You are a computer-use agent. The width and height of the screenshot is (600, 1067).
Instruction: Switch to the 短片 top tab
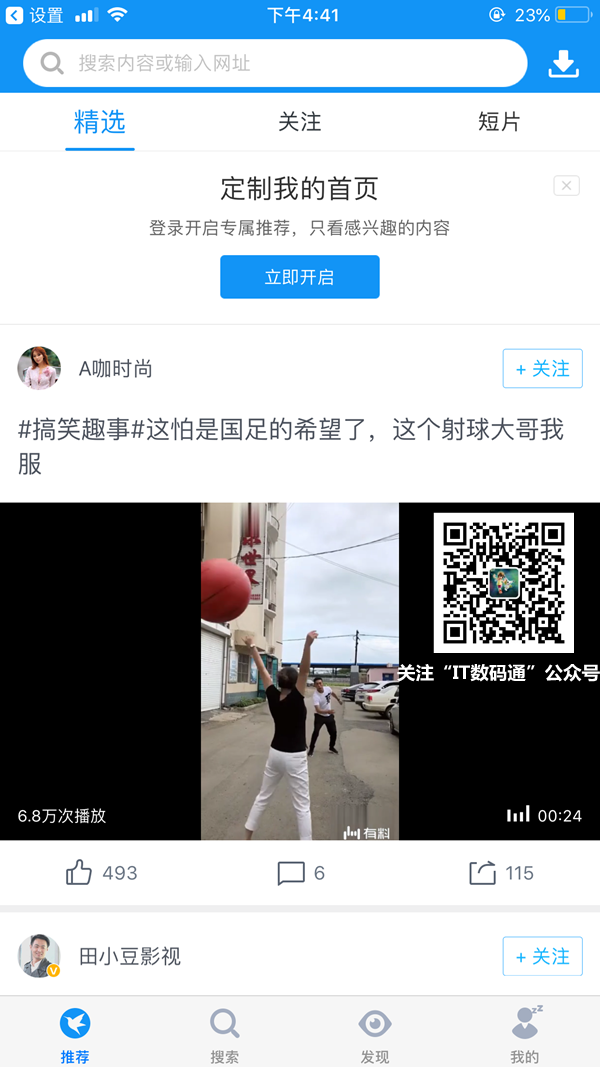[x=499, y=122]
